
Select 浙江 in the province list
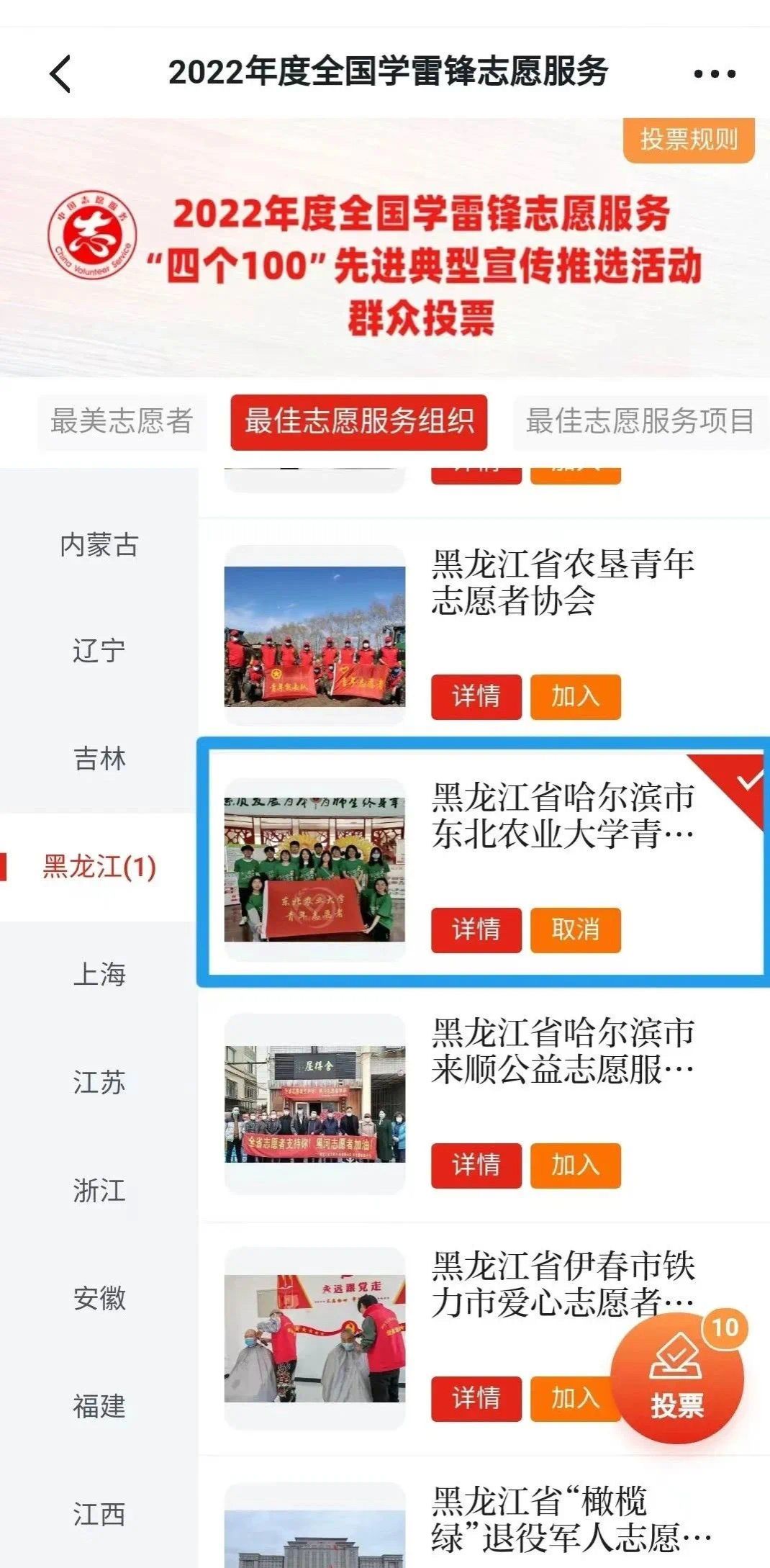pyautogui.click(x=99, y=1190)
